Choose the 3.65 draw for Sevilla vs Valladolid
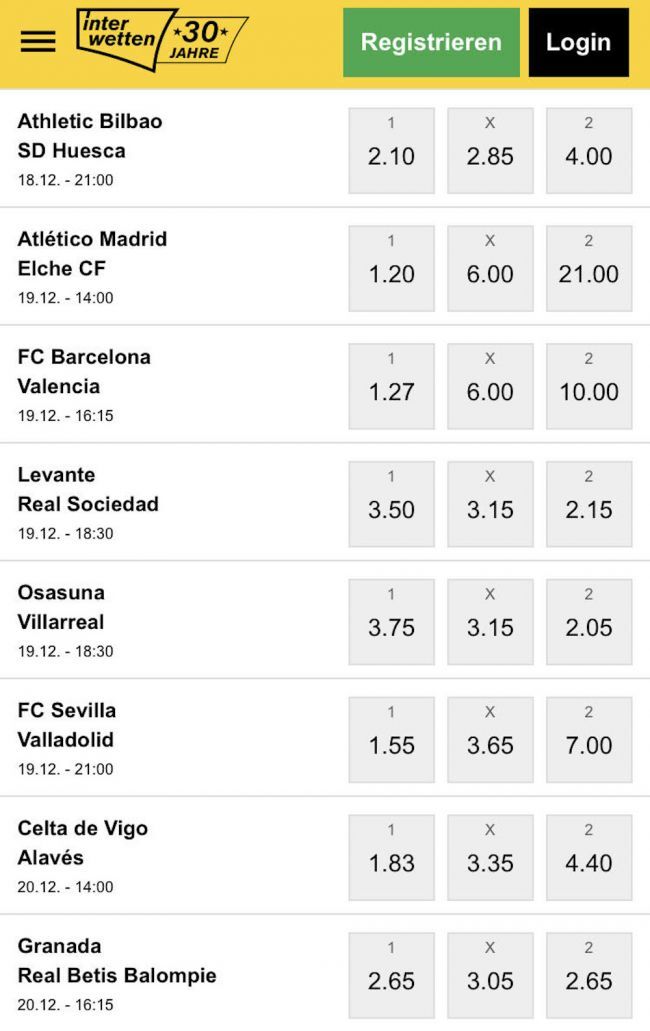This screenshot has width=650, height=1031. (x=490, y=740)
